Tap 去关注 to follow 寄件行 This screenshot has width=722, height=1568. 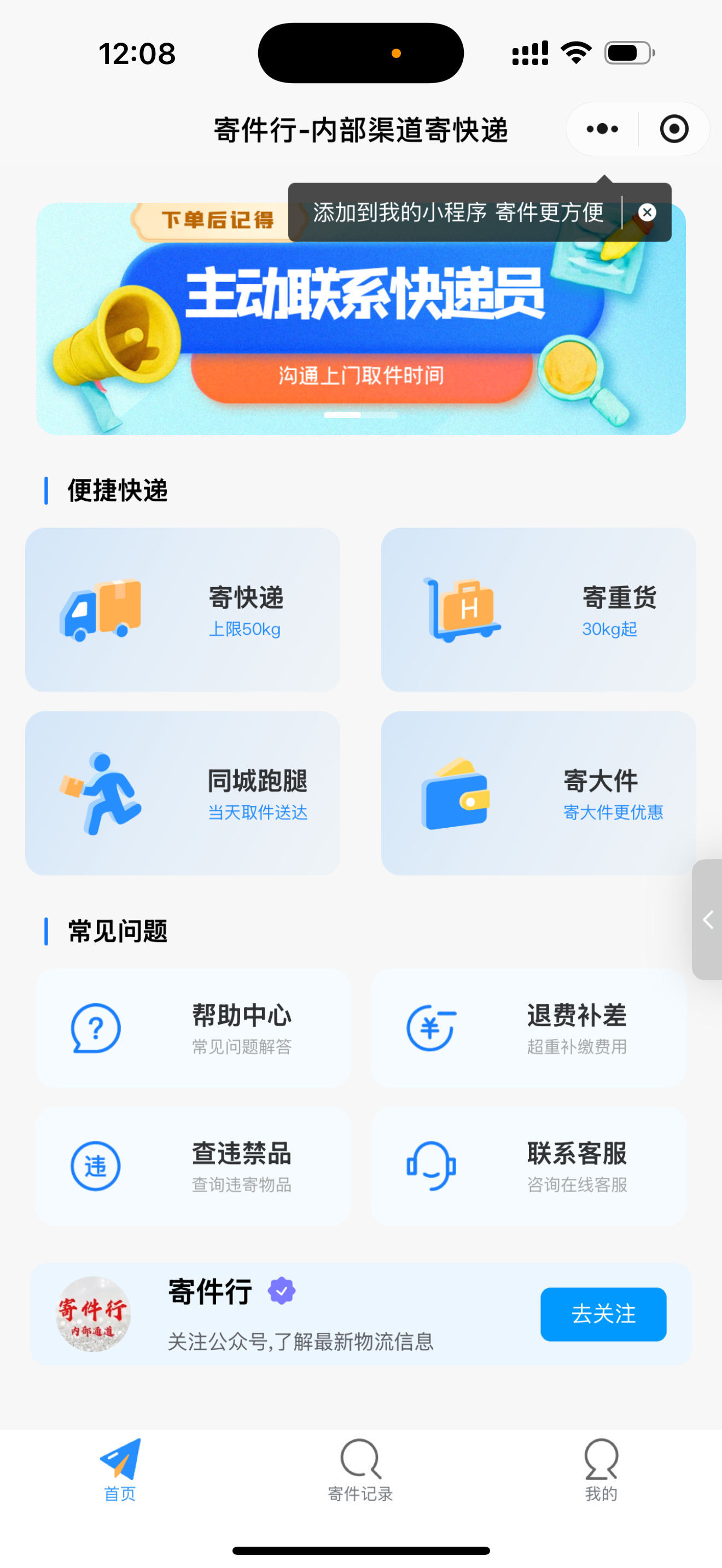603,1314
